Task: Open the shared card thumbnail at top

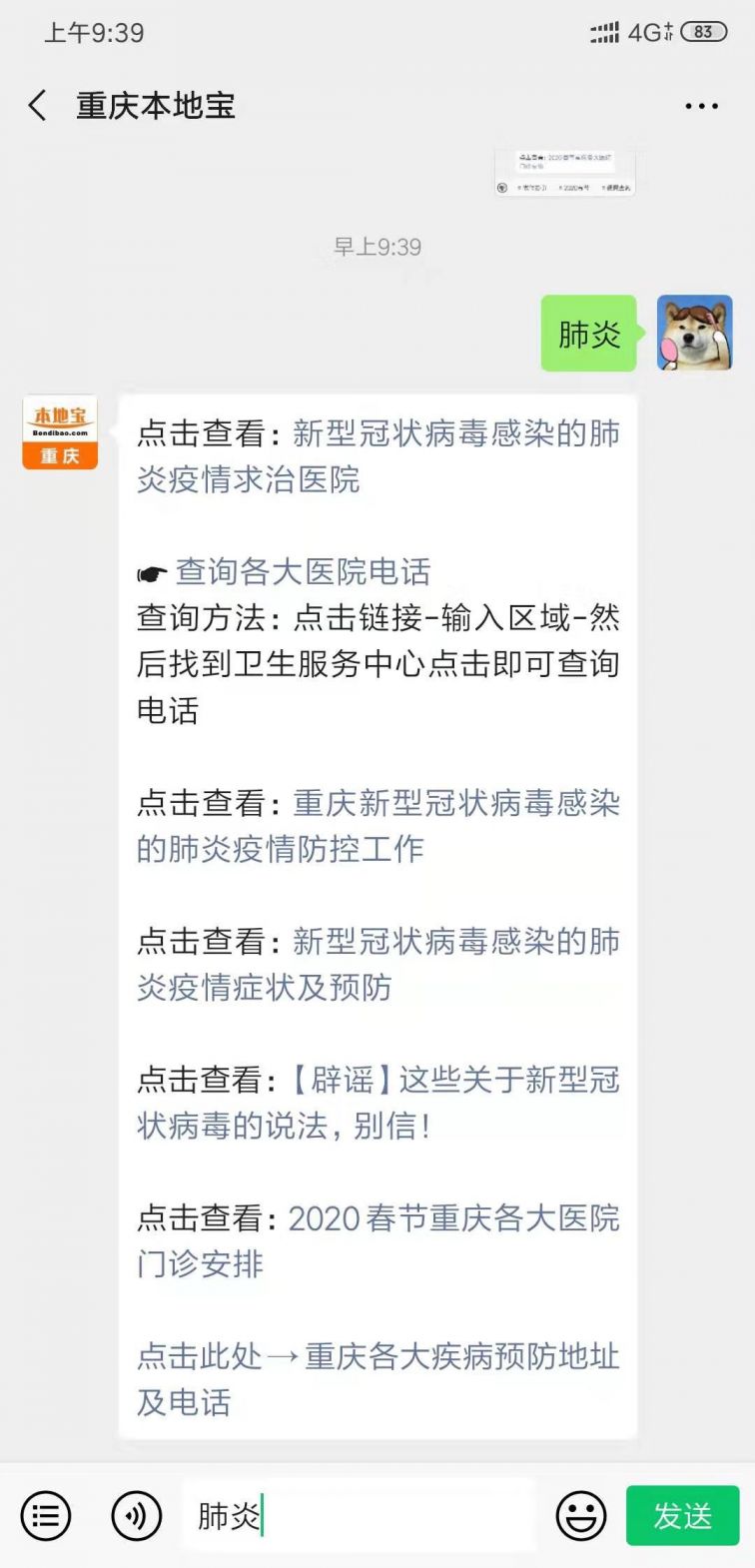Action: click(565, 174)
